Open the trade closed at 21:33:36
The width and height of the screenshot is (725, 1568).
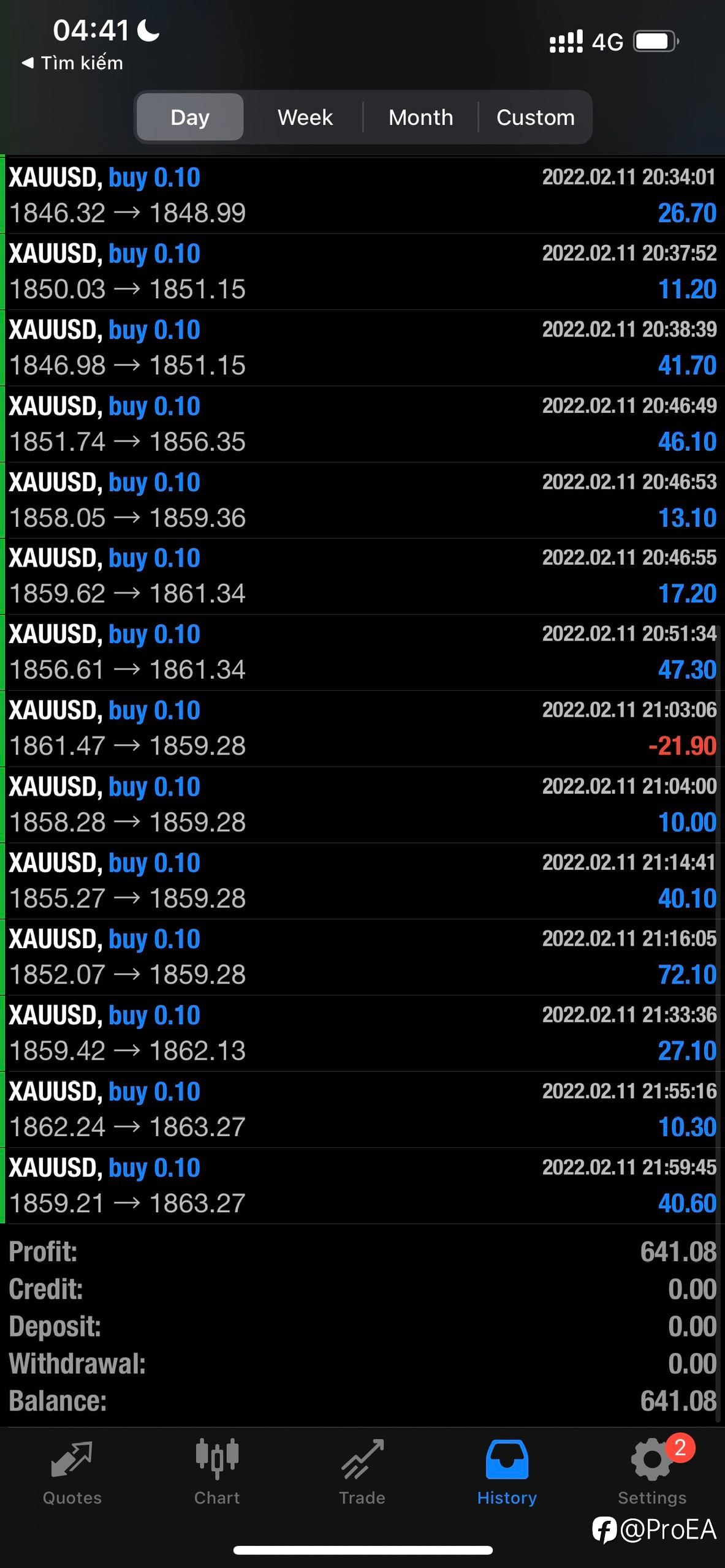click(x=362, y=1033)
